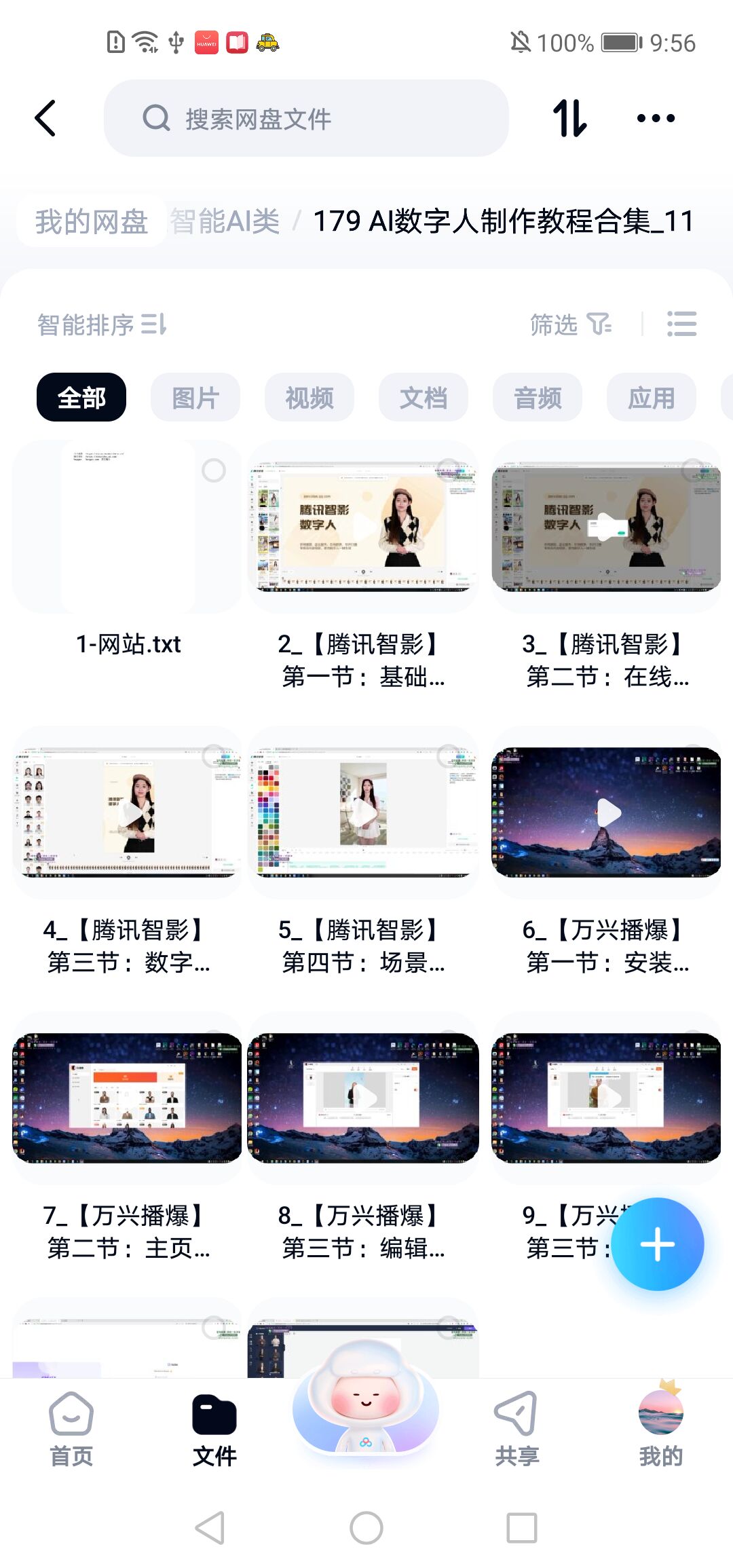Play video 2_【腾讯智影】第一节
The height and width of the screenshot is (1568, 733).
[x=363, y=527]
